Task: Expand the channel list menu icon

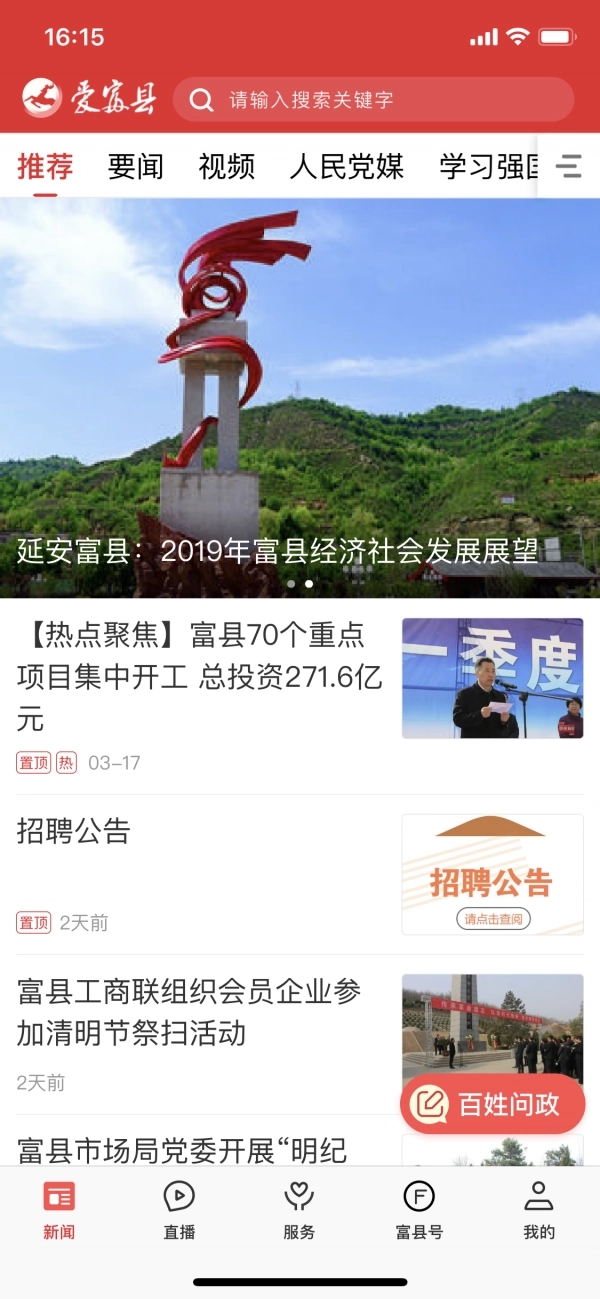Action: coord(569,166)
